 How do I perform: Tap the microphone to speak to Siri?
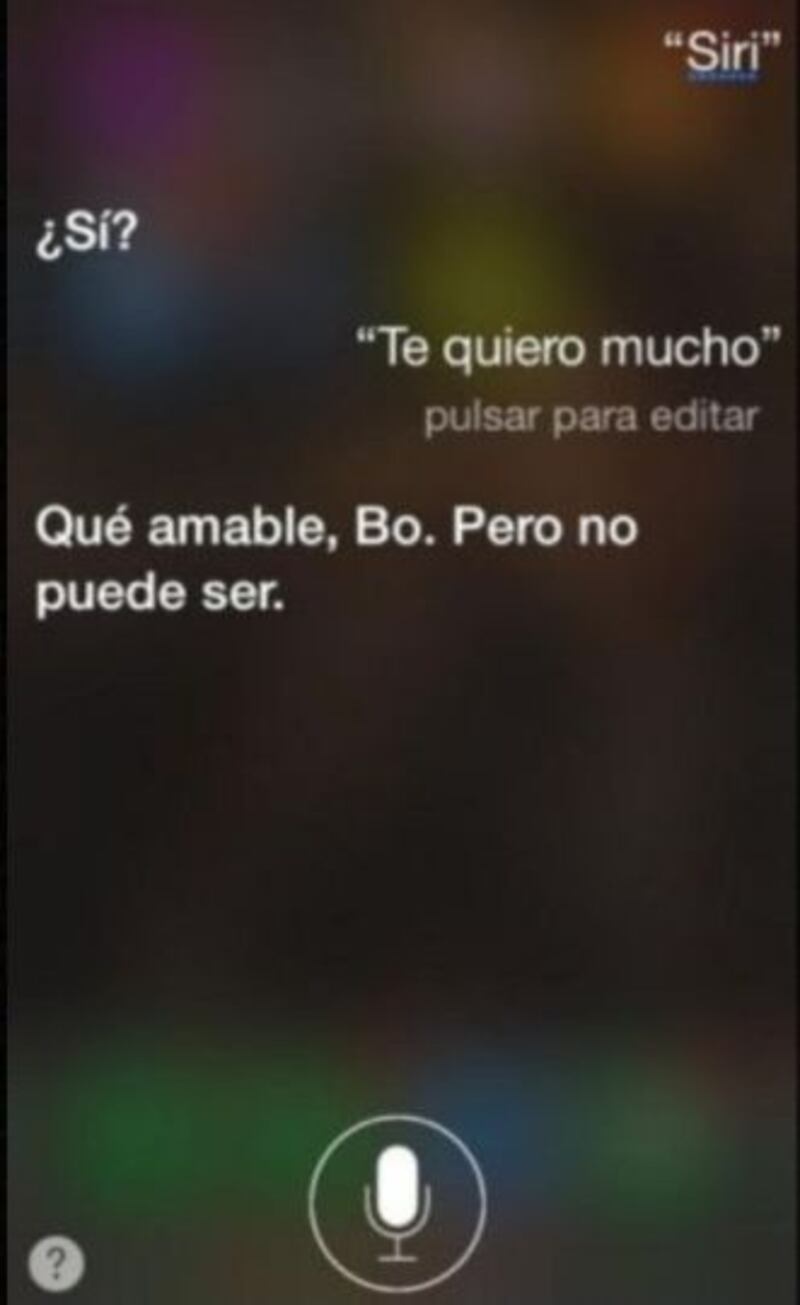(397, 1203)
